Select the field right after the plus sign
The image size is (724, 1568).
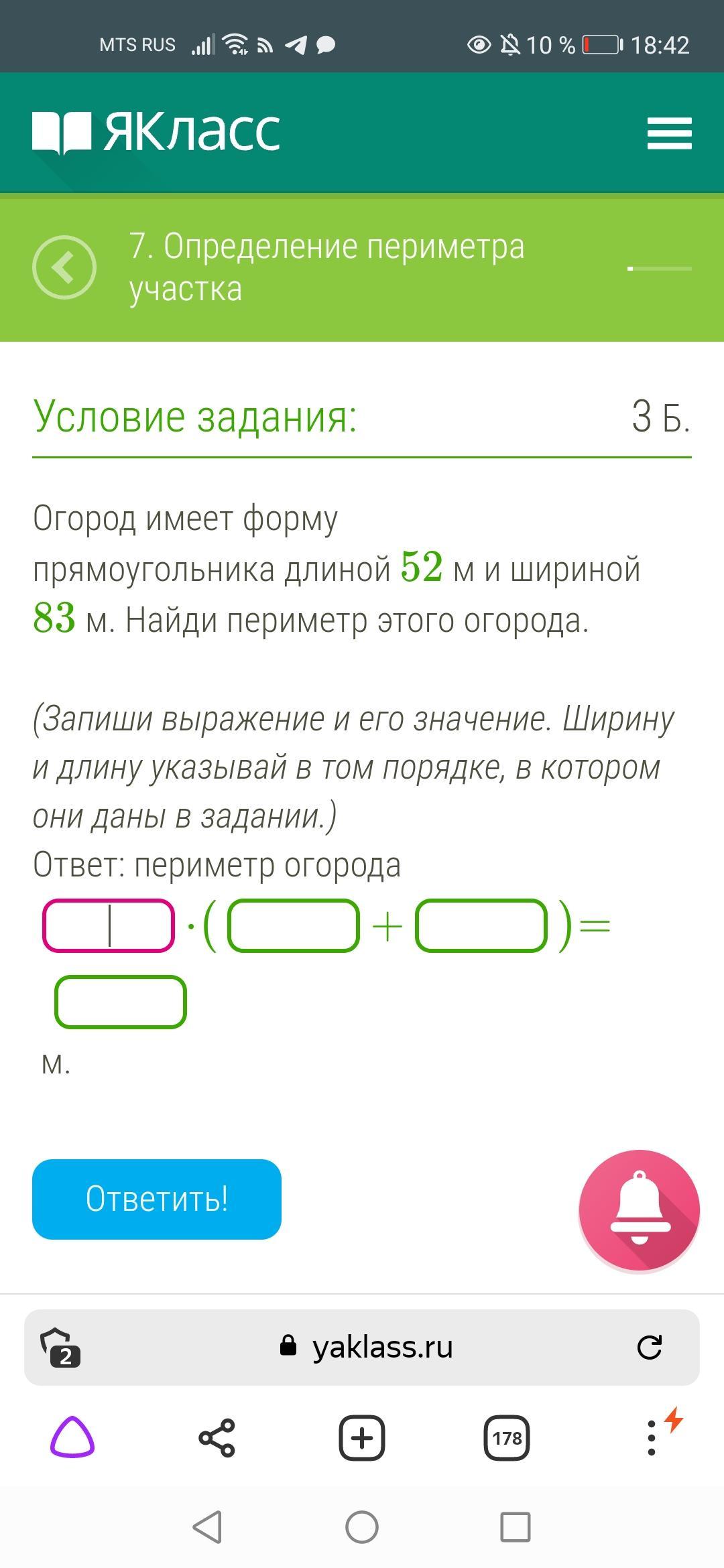click(x=481, y=925)
